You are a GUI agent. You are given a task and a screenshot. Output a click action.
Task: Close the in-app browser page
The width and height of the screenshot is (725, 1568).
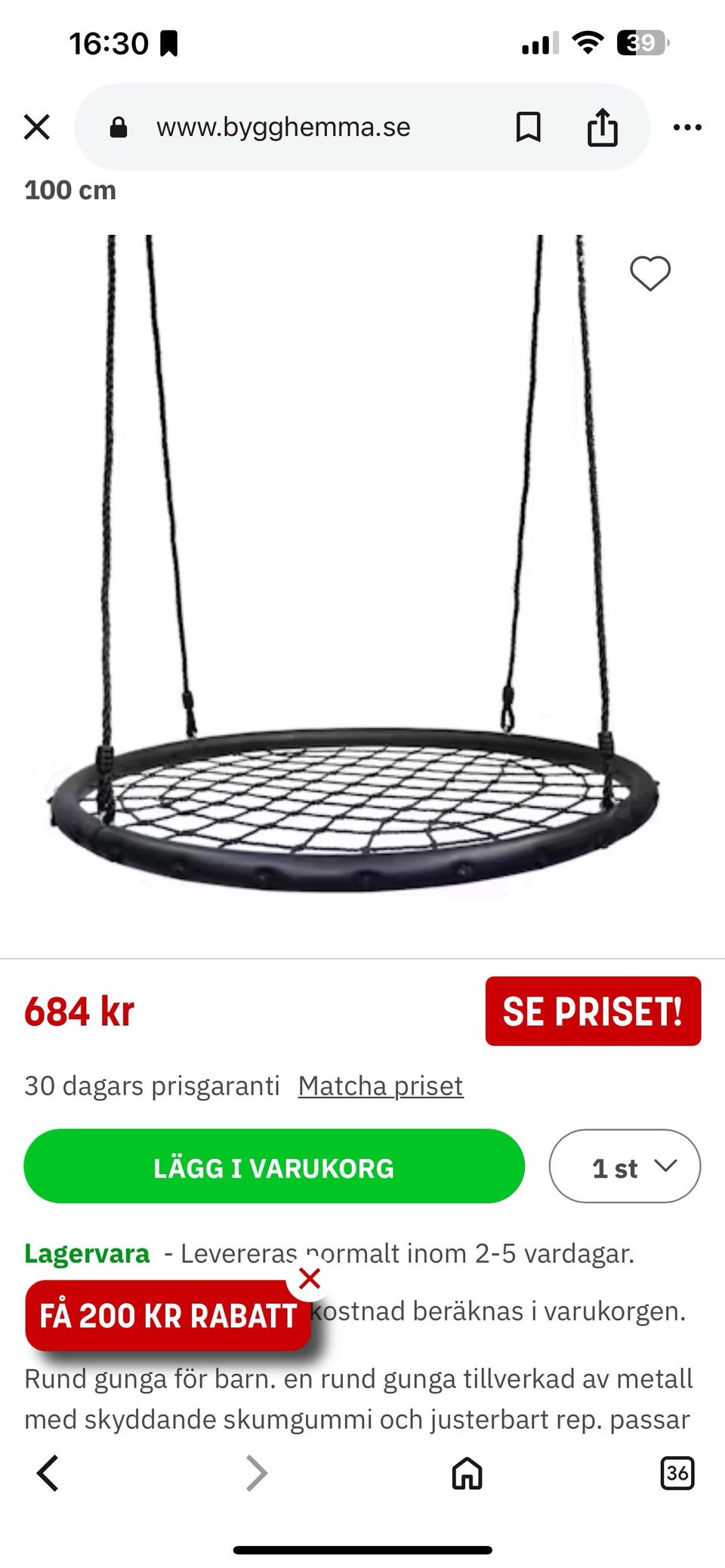36,127
